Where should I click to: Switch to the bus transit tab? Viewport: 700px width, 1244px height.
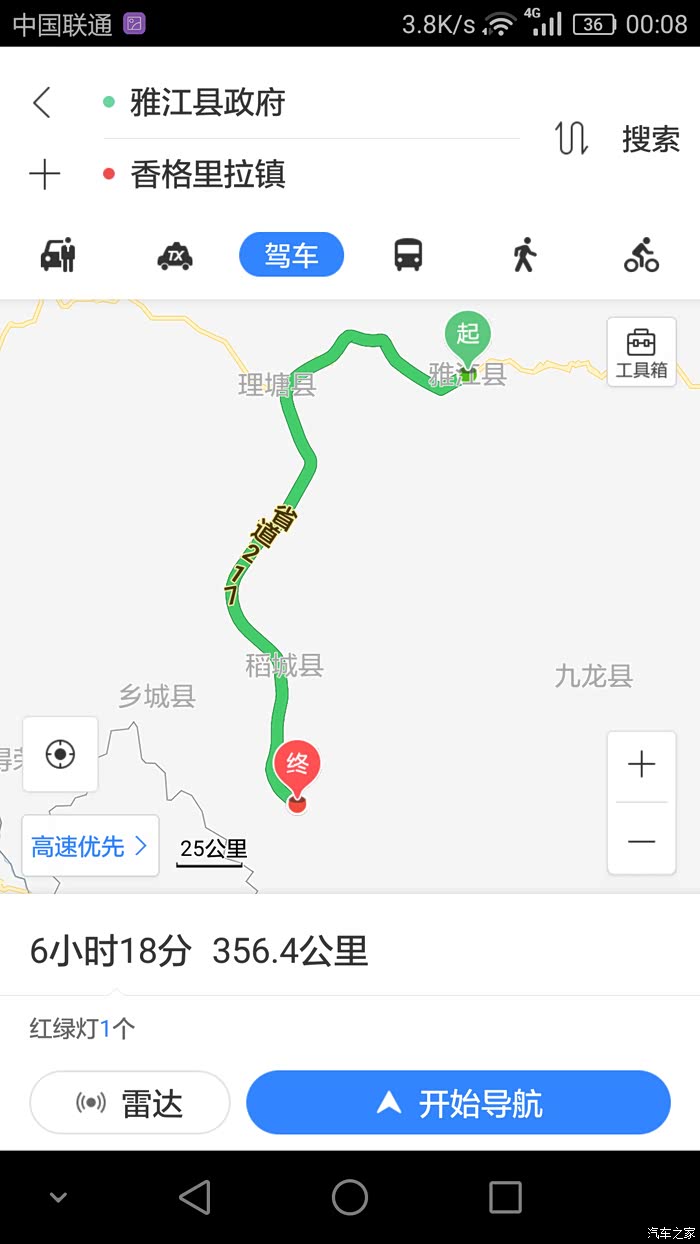pyautogui.click(x=408, y=255)
